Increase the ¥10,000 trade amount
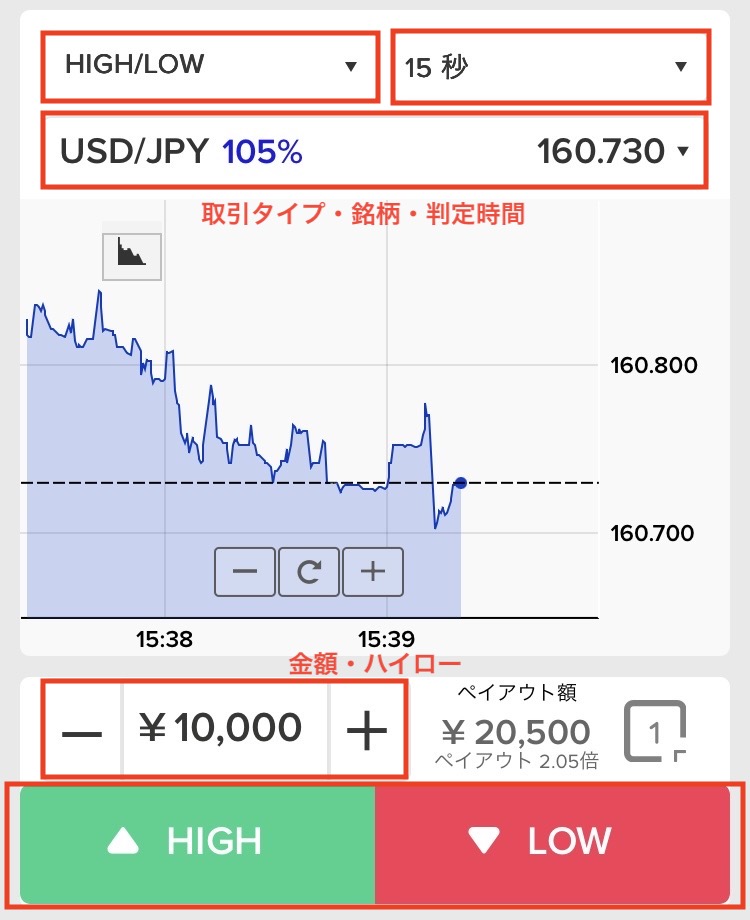750x920 pixels. [x=366, y=729]
